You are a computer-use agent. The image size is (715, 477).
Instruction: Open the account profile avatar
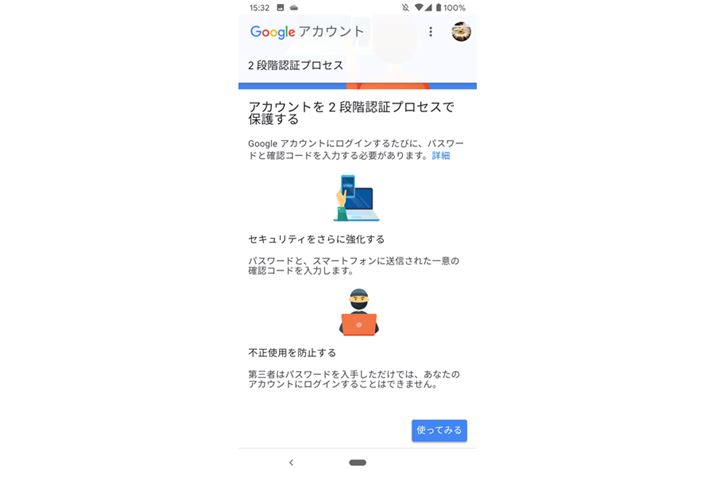pos(461,32)
